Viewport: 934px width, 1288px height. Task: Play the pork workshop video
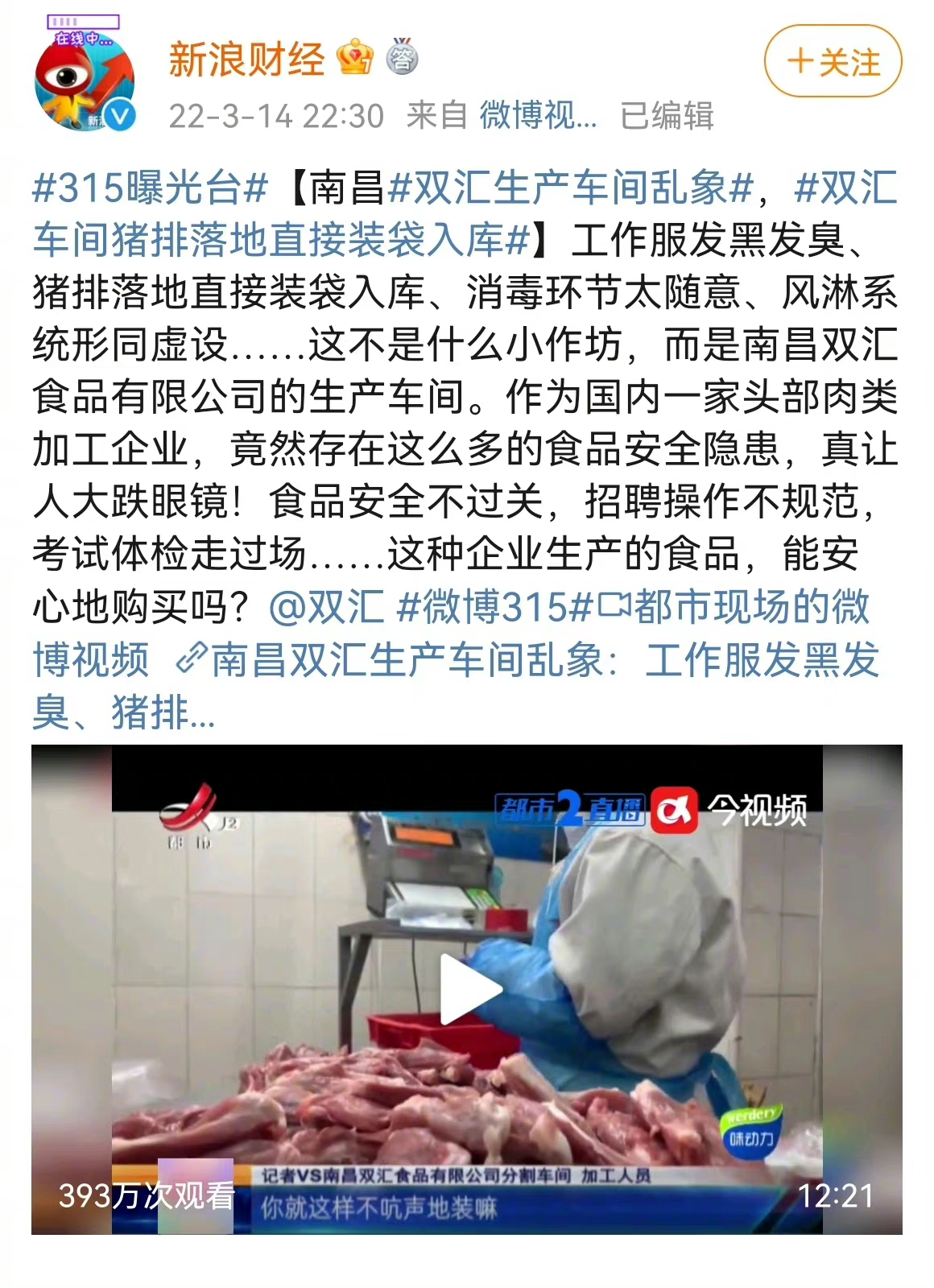(x=467, y=989)
